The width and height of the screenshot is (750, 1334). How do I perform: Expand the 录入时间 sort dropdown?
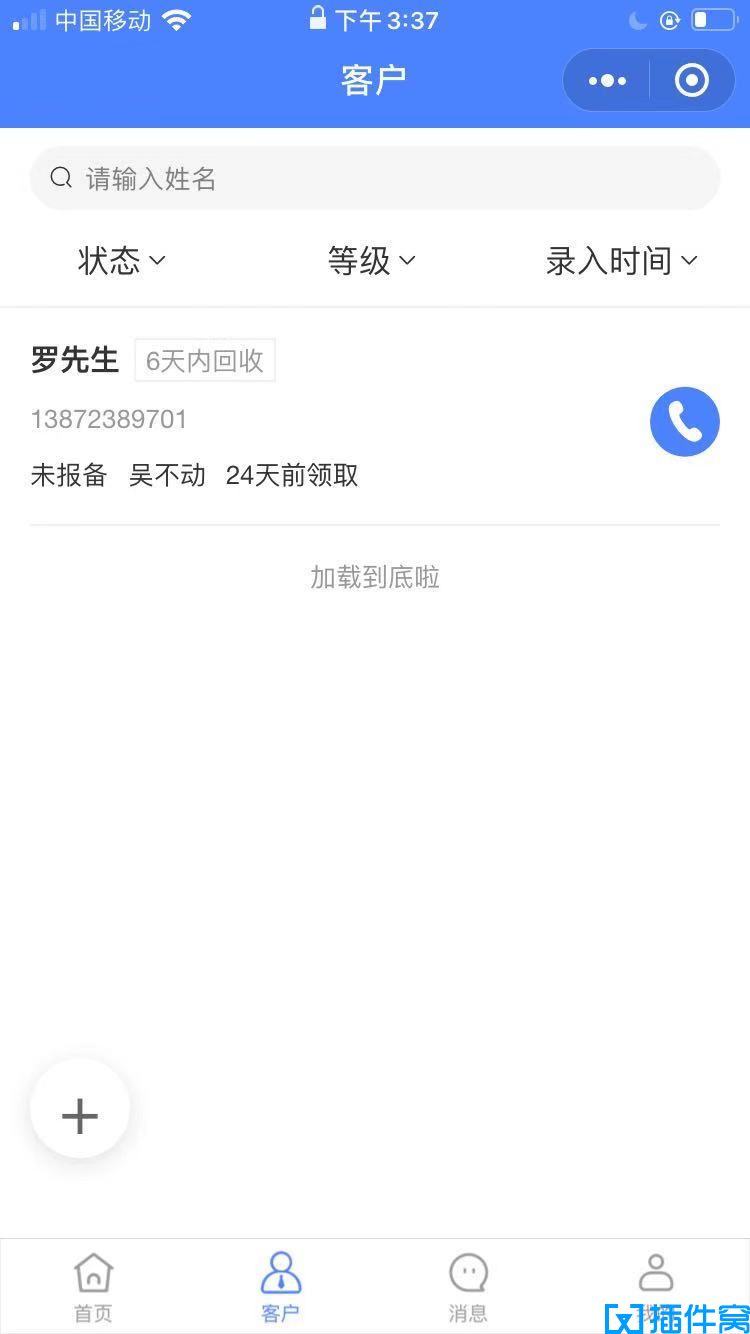[621, 261]
